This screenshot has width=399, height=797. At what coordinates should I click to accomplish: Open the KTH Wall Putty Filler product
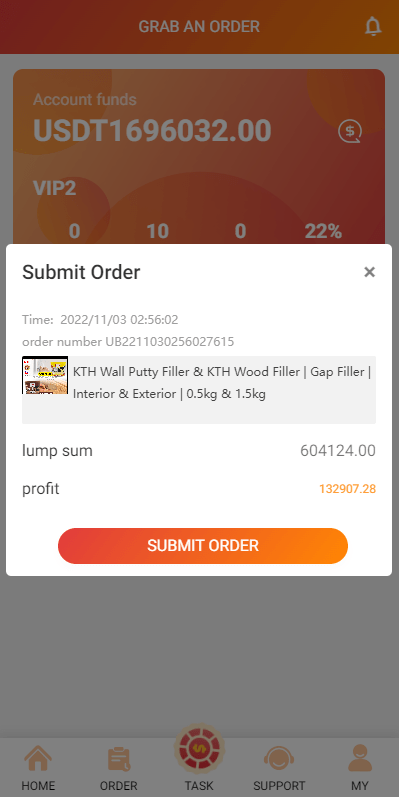(x=199, y=389)
